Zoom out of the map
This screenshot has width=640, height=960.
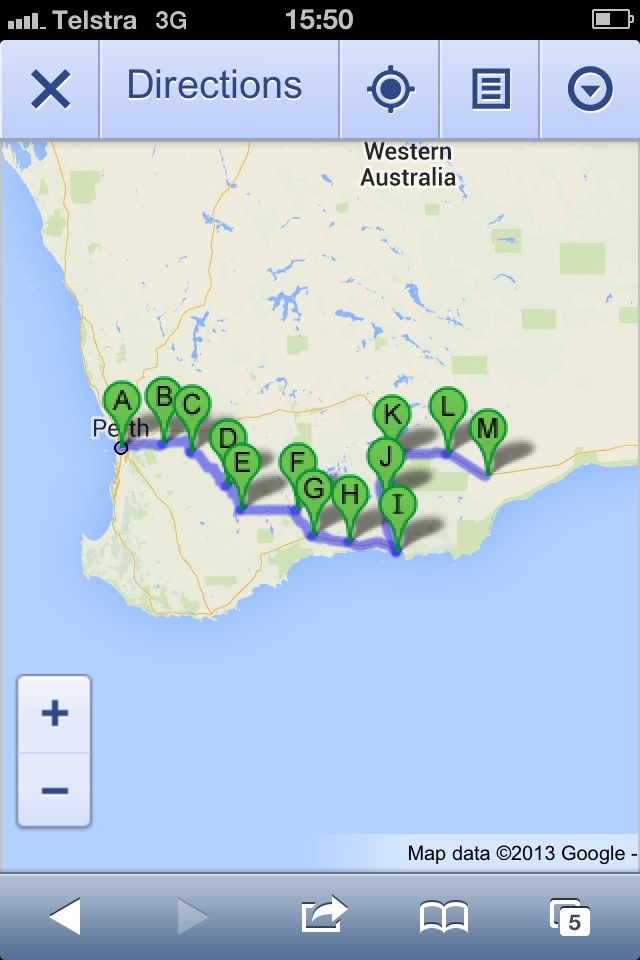coord(55,790)
